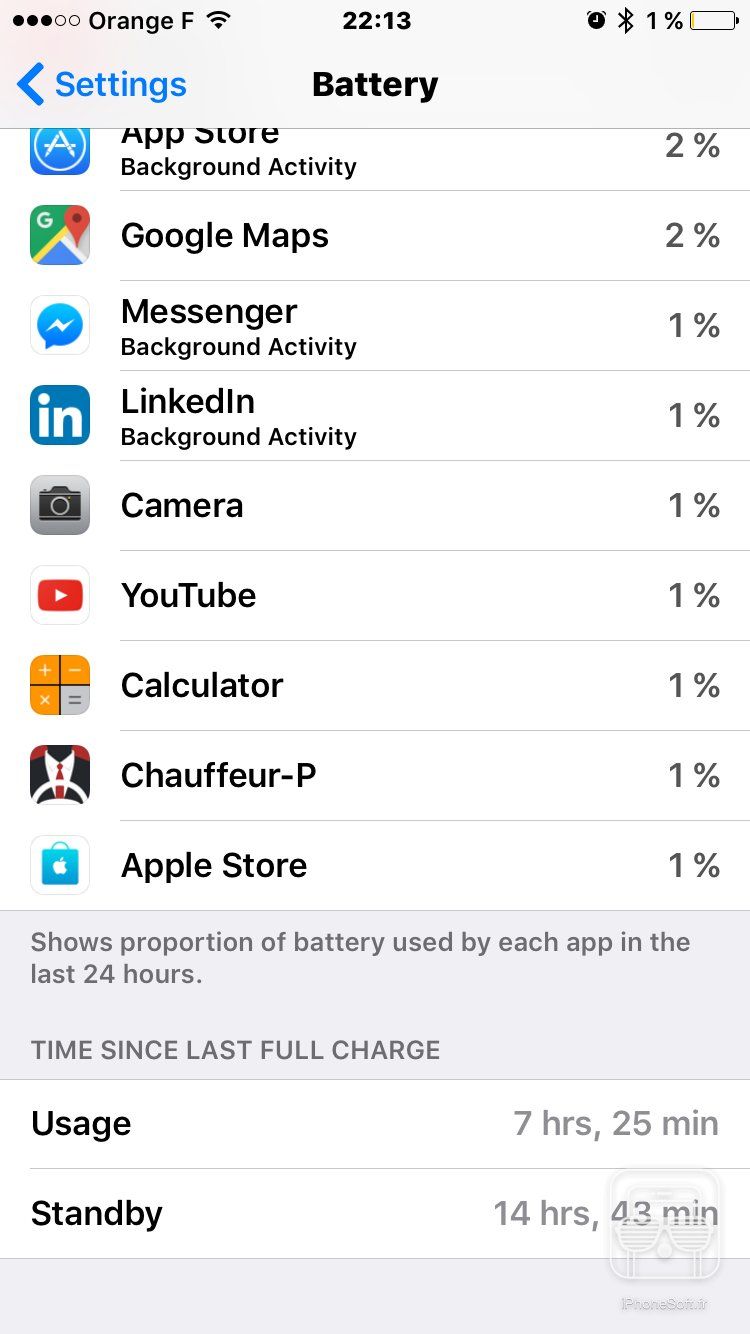Tap the YouTube icon
Image resolution: width=750 pixels, height=1334 pixels.
60,595
